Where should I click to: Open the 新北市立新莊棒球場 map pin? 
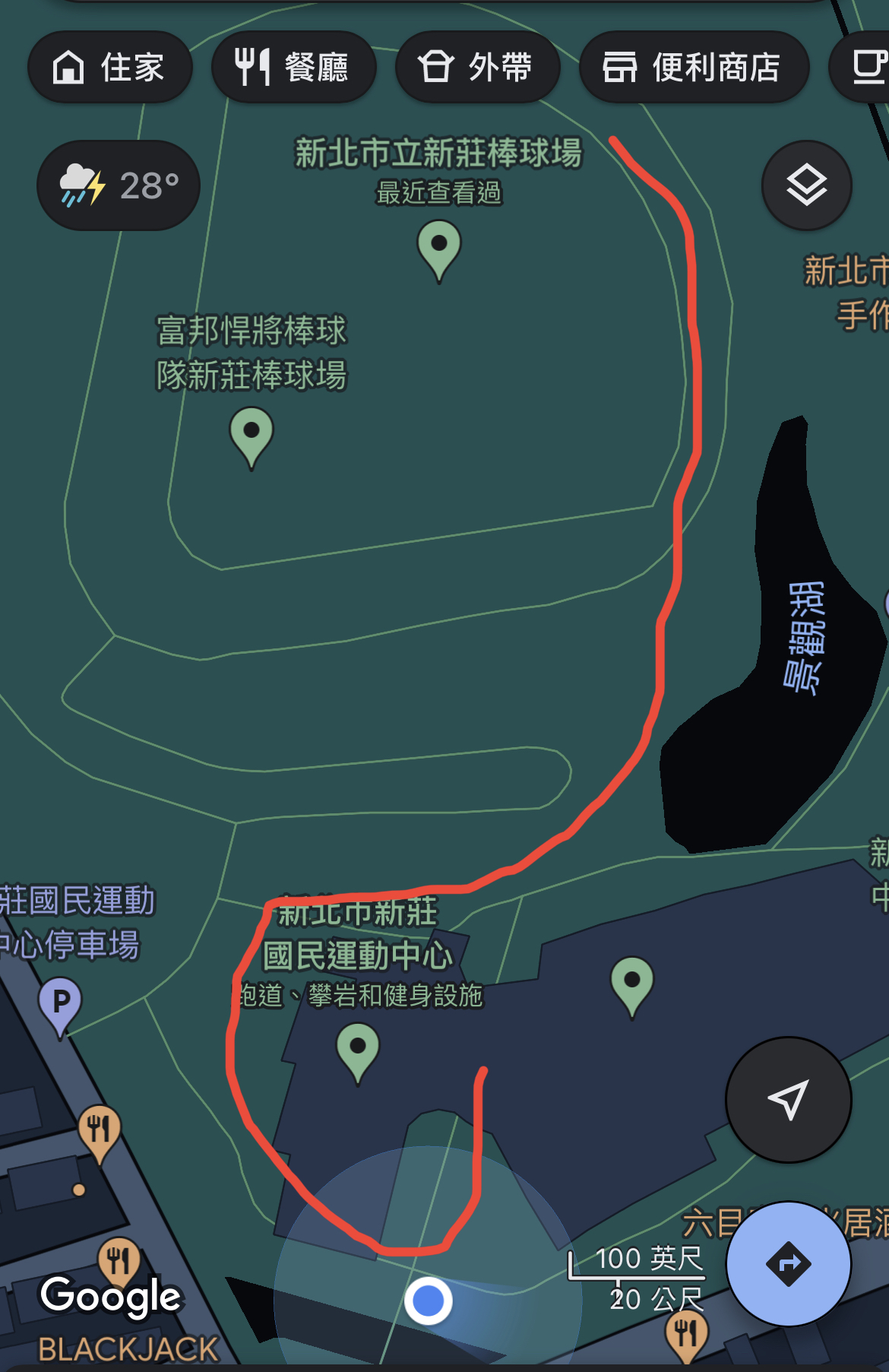438,247
